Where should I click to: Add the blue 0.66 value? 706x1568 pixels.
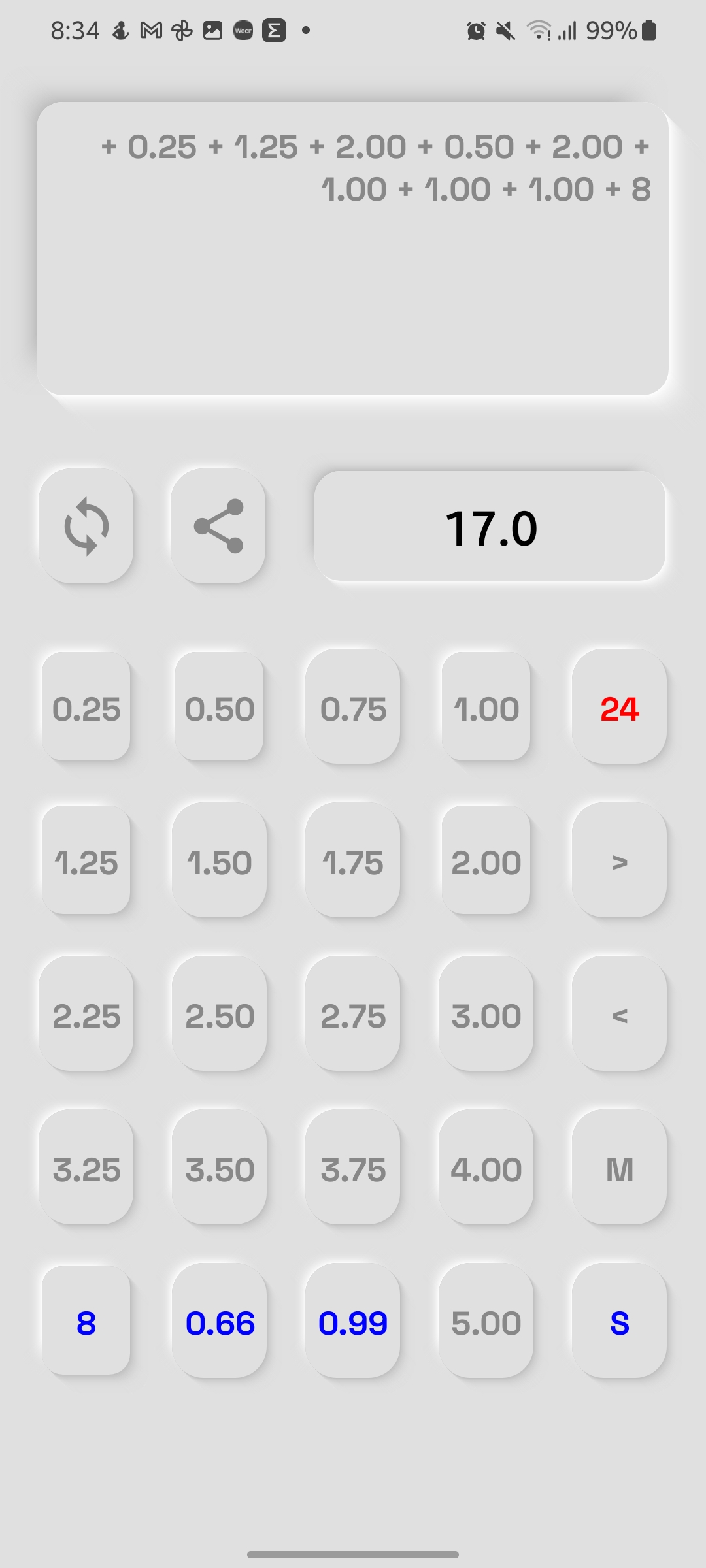(x=220, y=1322)
